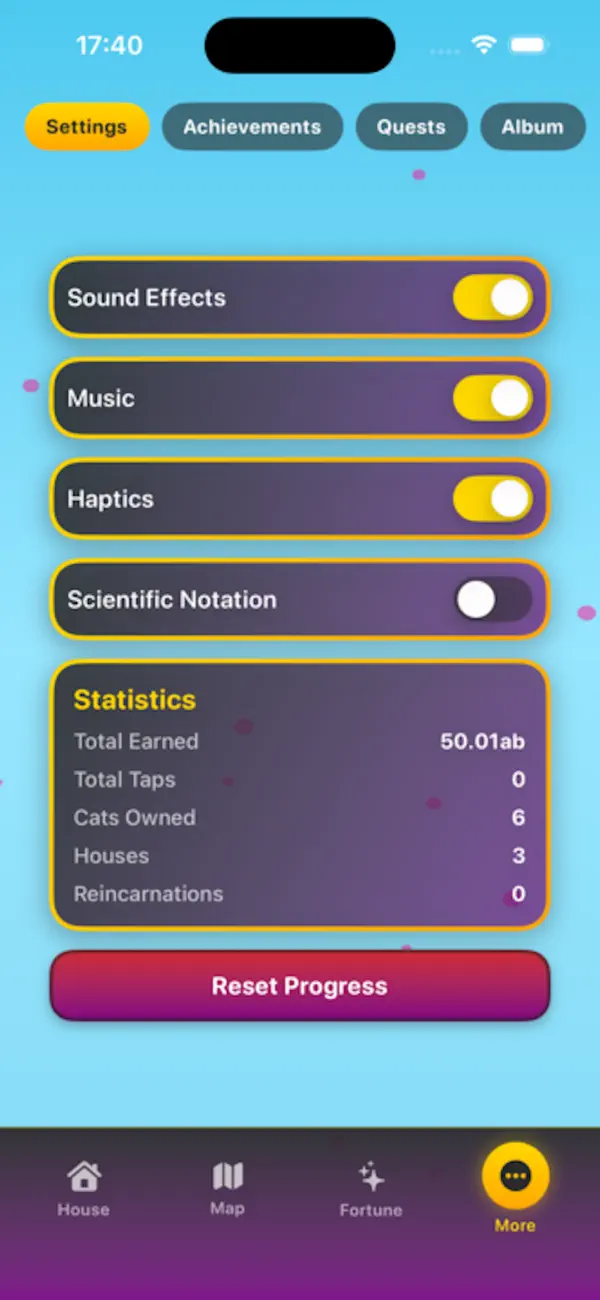Switch to the Achievements tab
This screenshot has width=600, height=1300.
252,127
